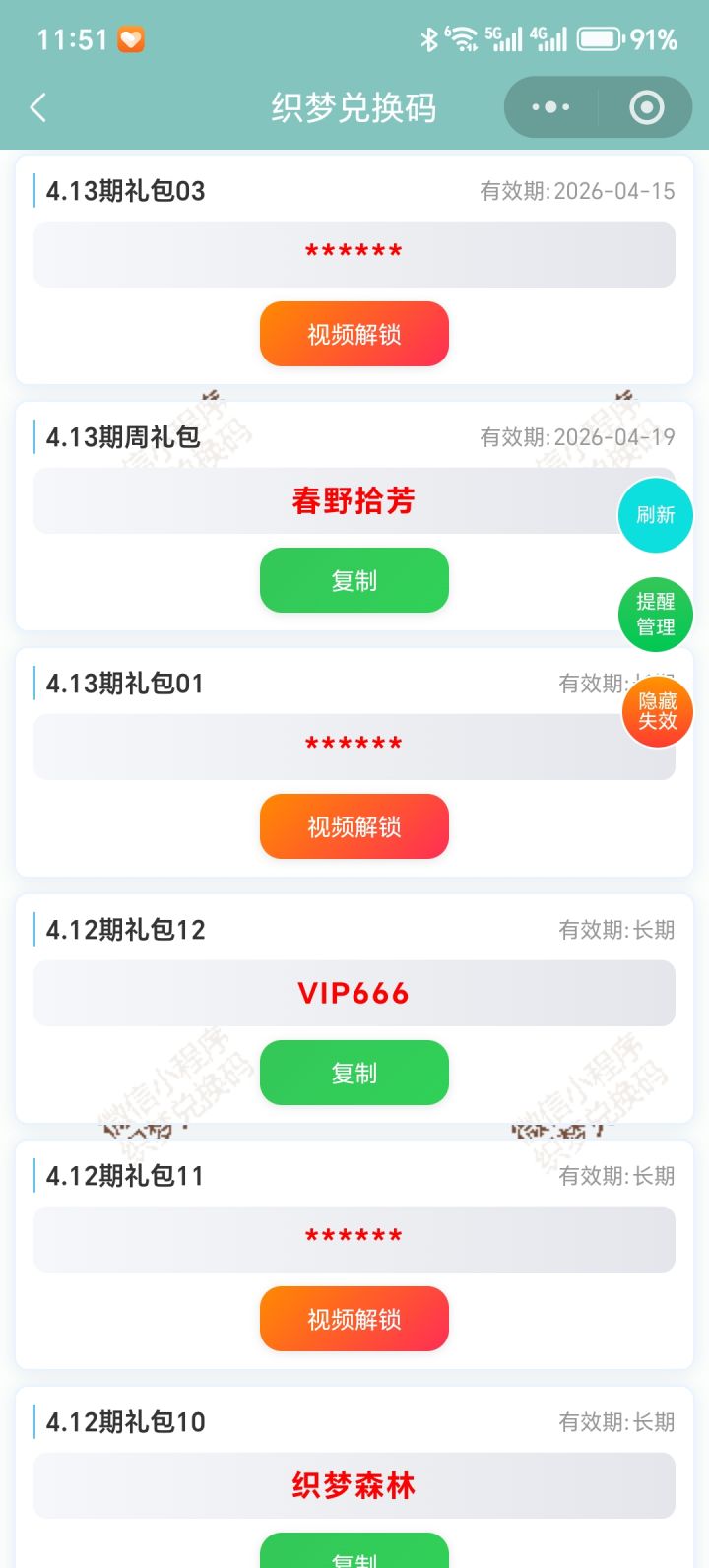The width and height of the screenshot is (709, 1568).
Task: Tap the capsule circle button to exit mini program
Action: coord(645,107)
